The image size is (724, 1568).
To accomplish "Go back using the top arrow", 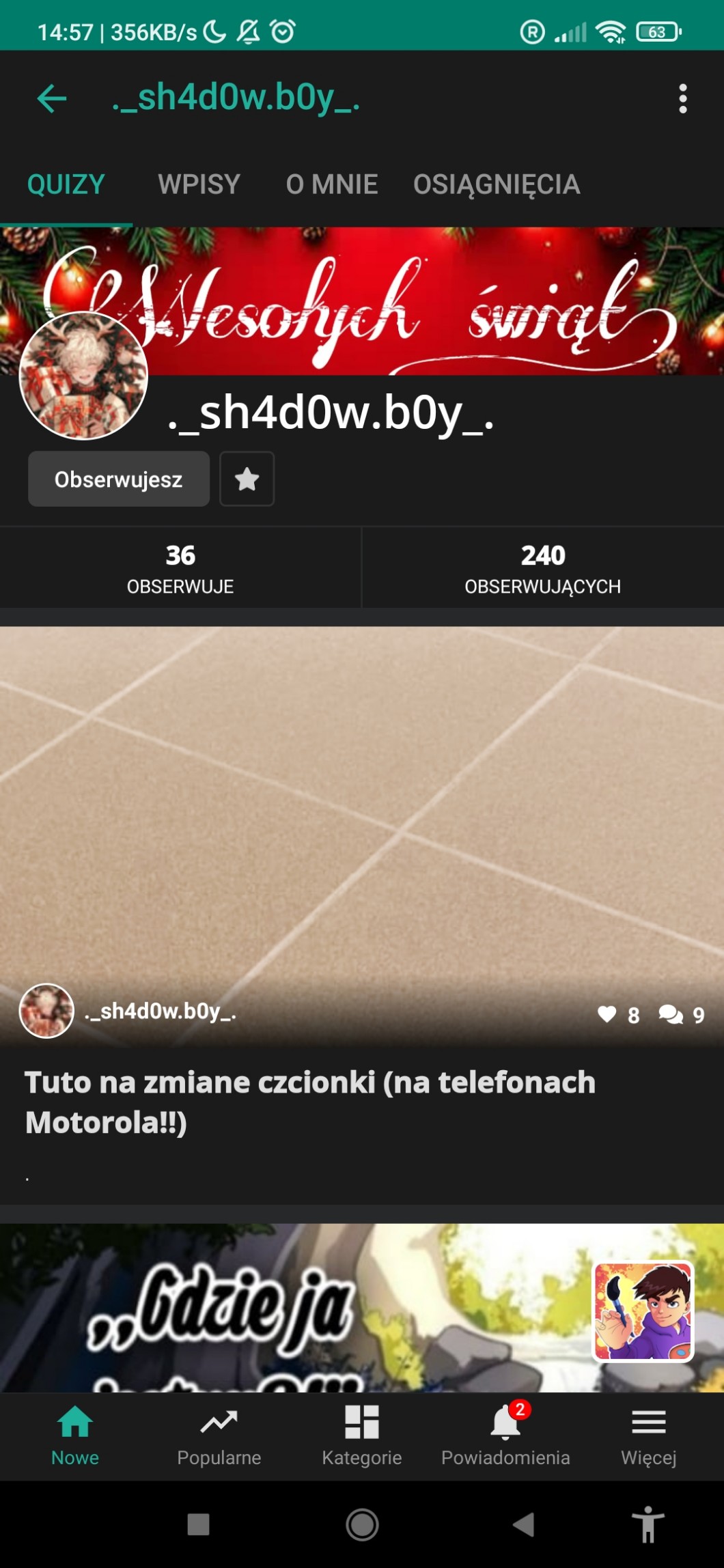I will (51, 99).
